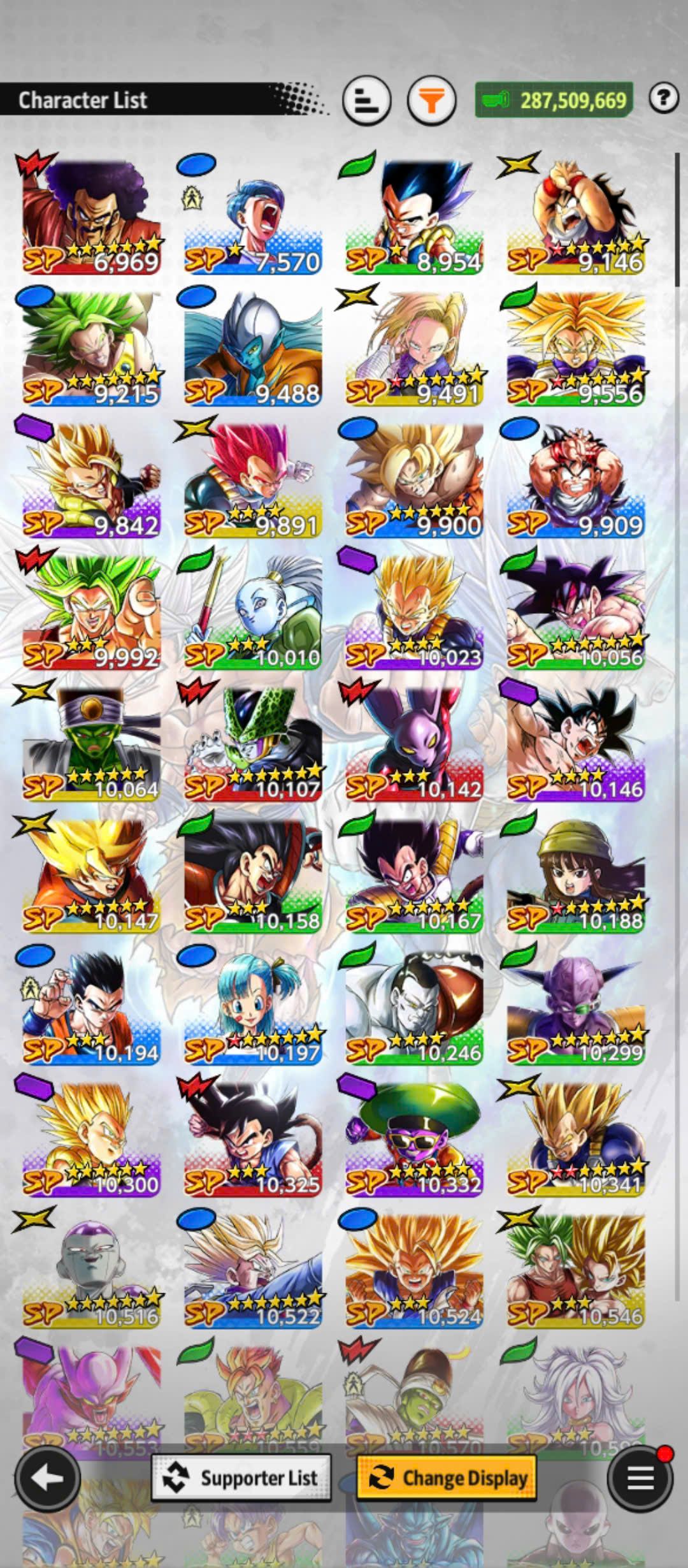The height and width of the screenshot is (1568, 688).
Task: Open the Supporter List
Action: (x=241, y=1477)
